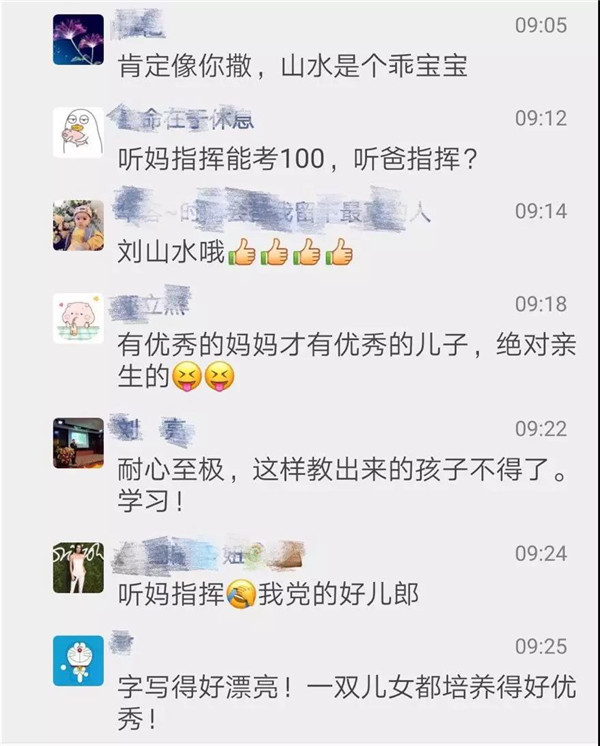View the purple flower avatar commenter's profile
The image size is (600, 746).
point(78,40)
